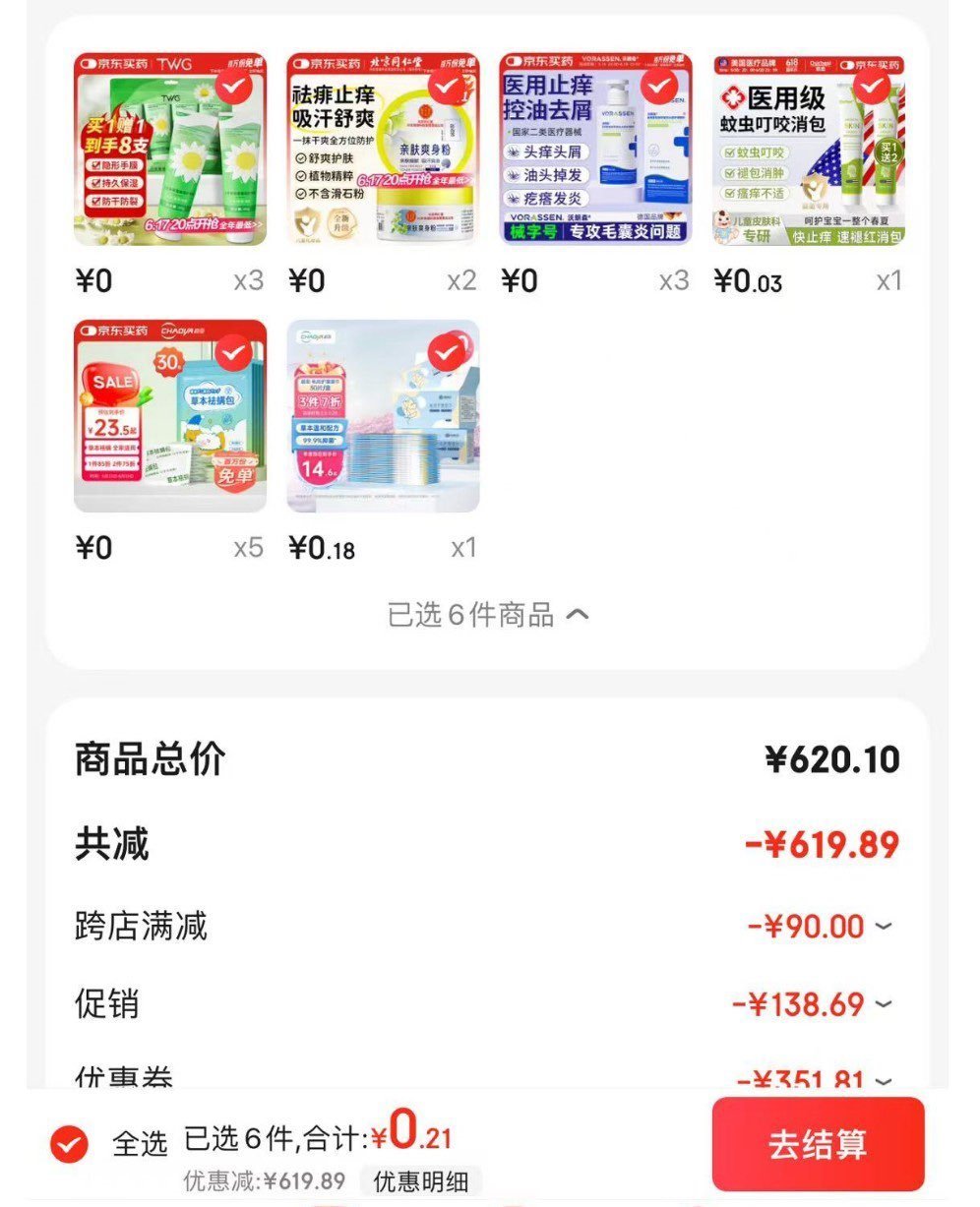The image size is (980, 1207).
Task: Expand the 跨店满减 discount details
Action: click(x=885, y=926)
